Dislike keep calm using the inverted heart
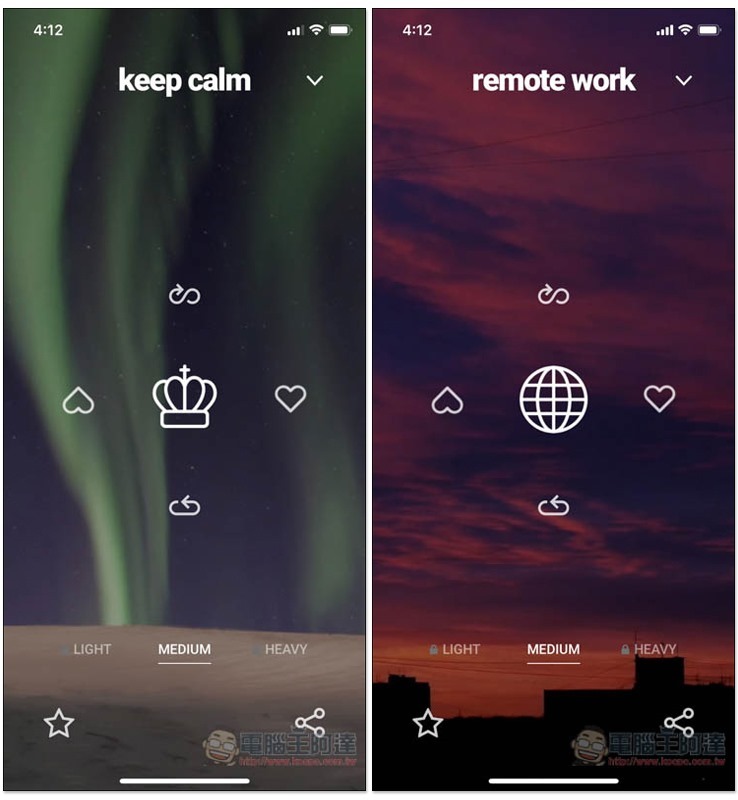738x800 pixels. pyautogui.click(x=78, y=401)
